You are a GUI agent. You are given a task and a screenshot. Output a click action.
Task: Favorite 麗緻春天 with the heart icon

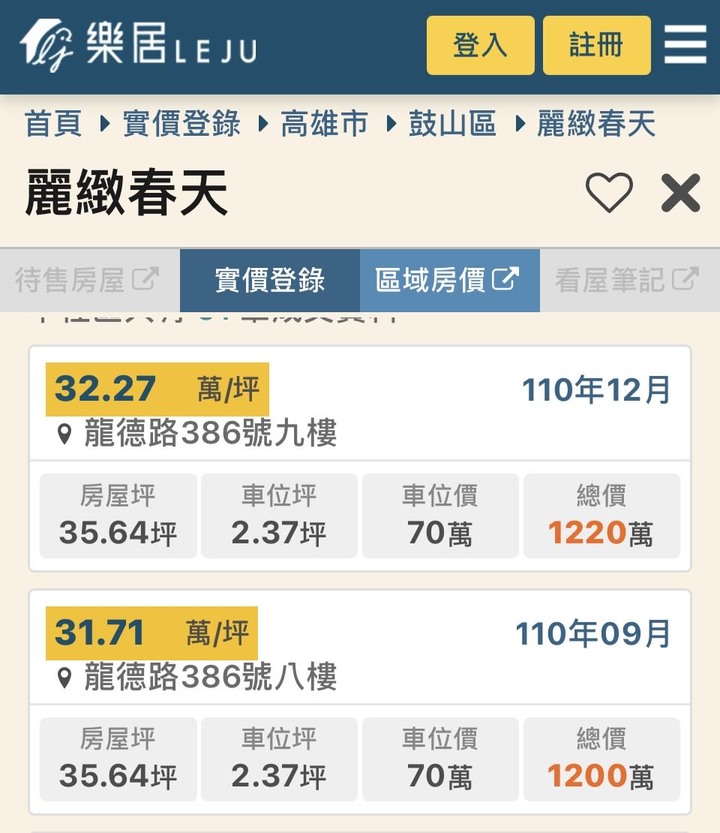click(609, 192)
